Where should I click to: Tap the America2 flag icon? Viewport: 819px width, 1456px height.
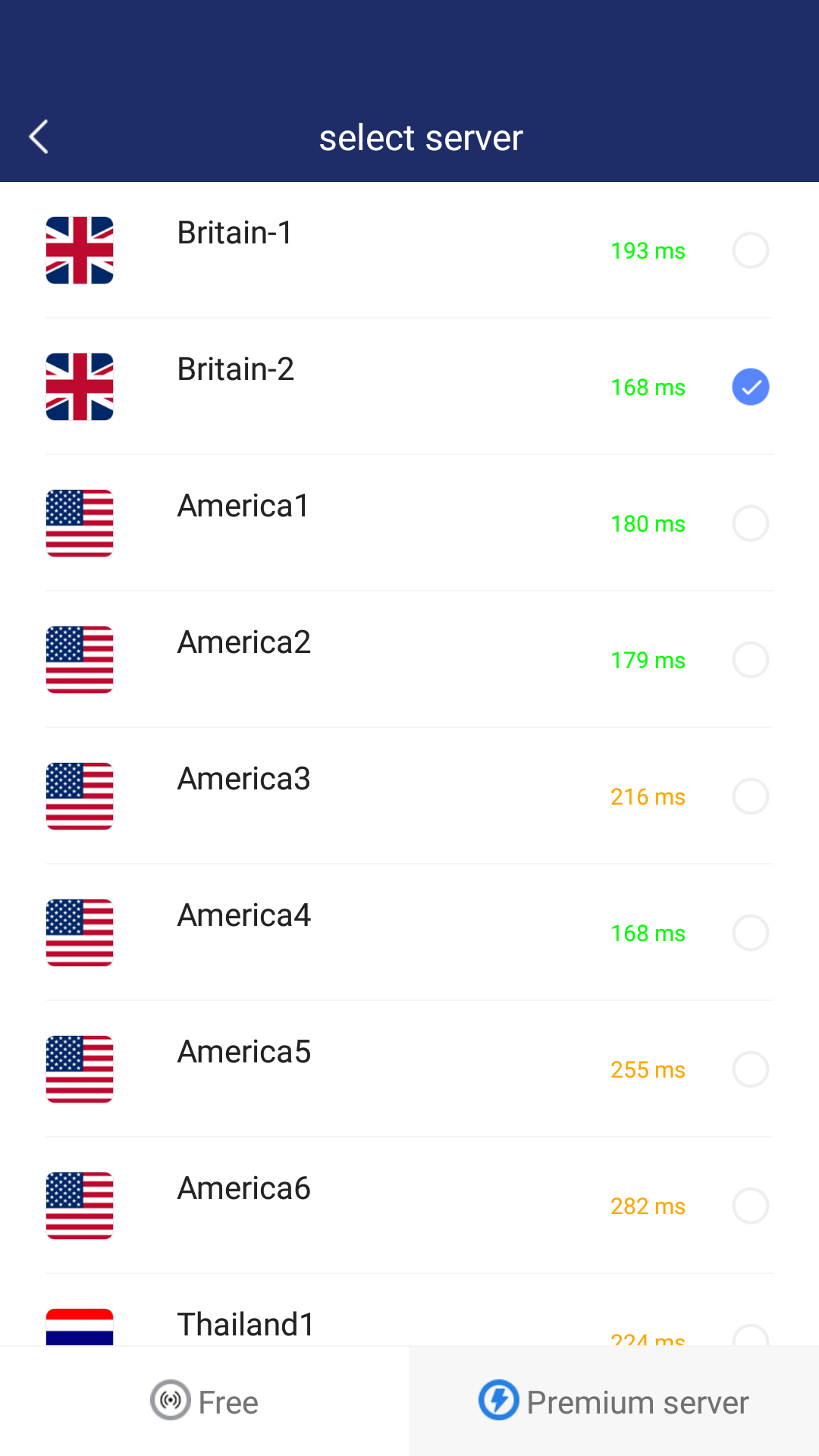pos(79,660)
